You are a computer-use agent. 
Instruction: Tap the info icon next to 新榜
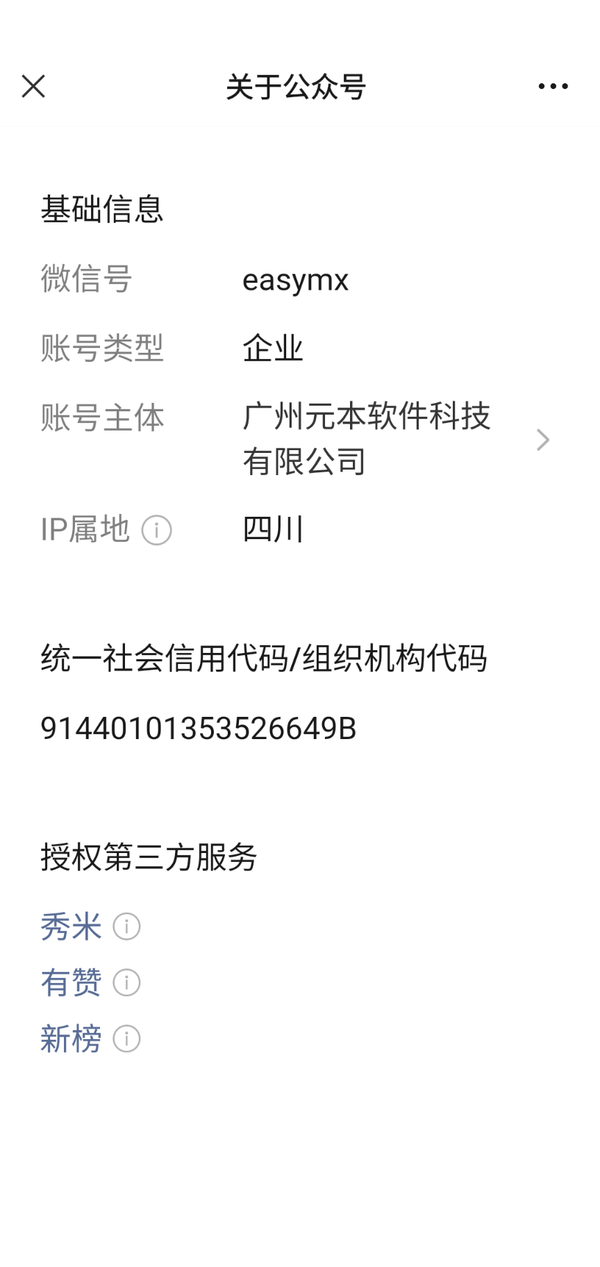click(127, 1039)
